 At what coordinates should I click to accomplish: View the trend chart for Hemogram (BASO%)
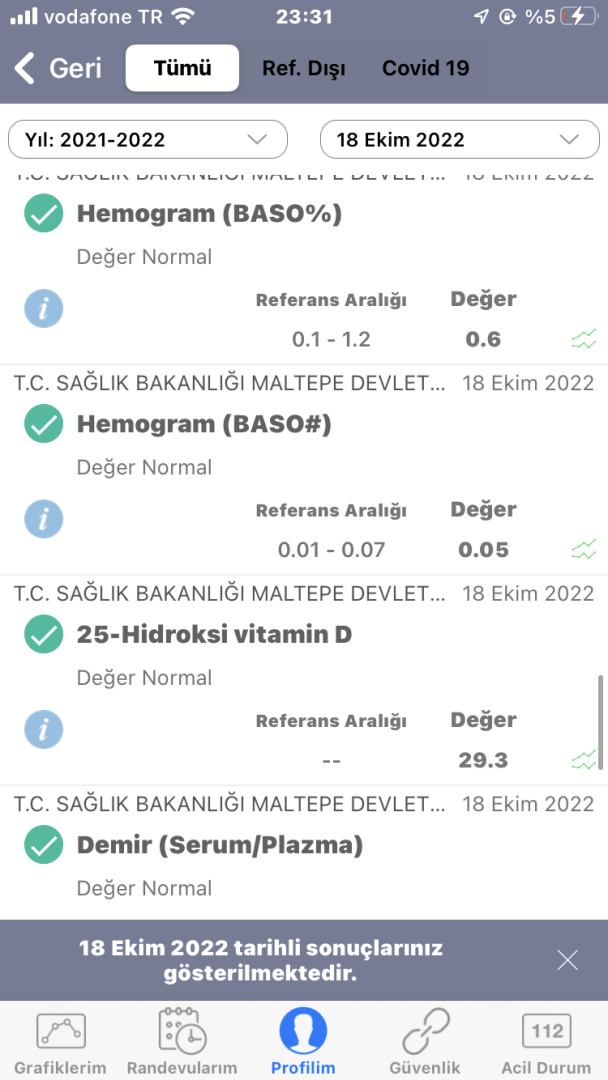click(x=583, y=340)
